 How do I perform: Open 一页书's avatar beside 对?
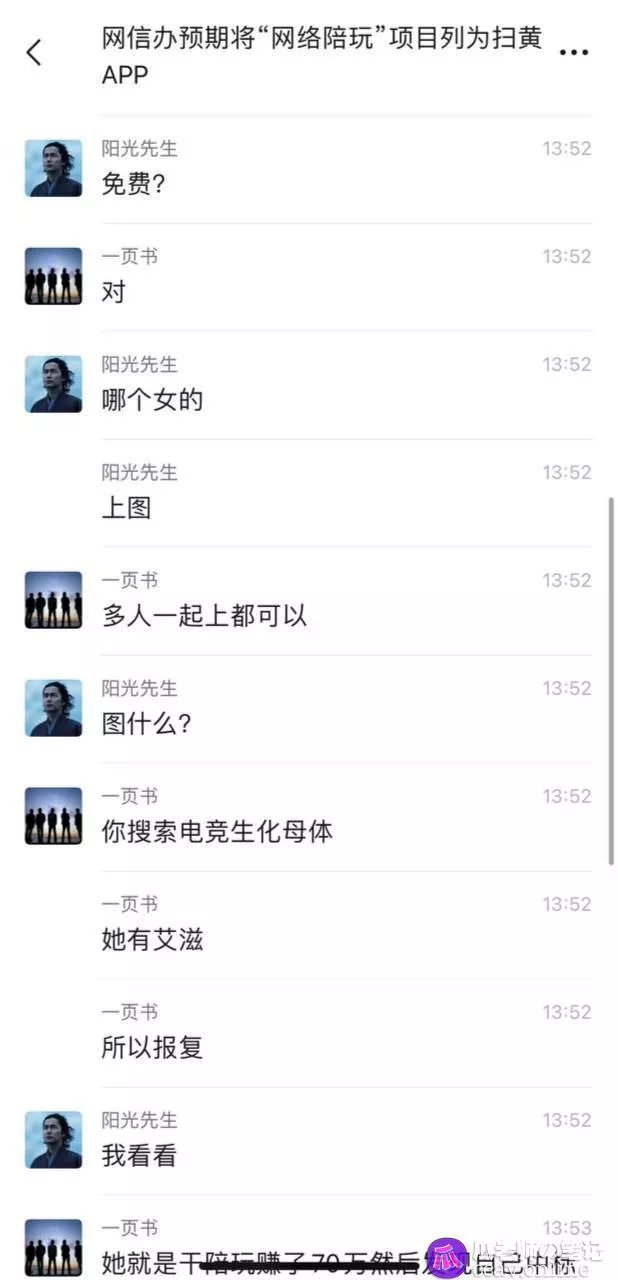[53, 276]
